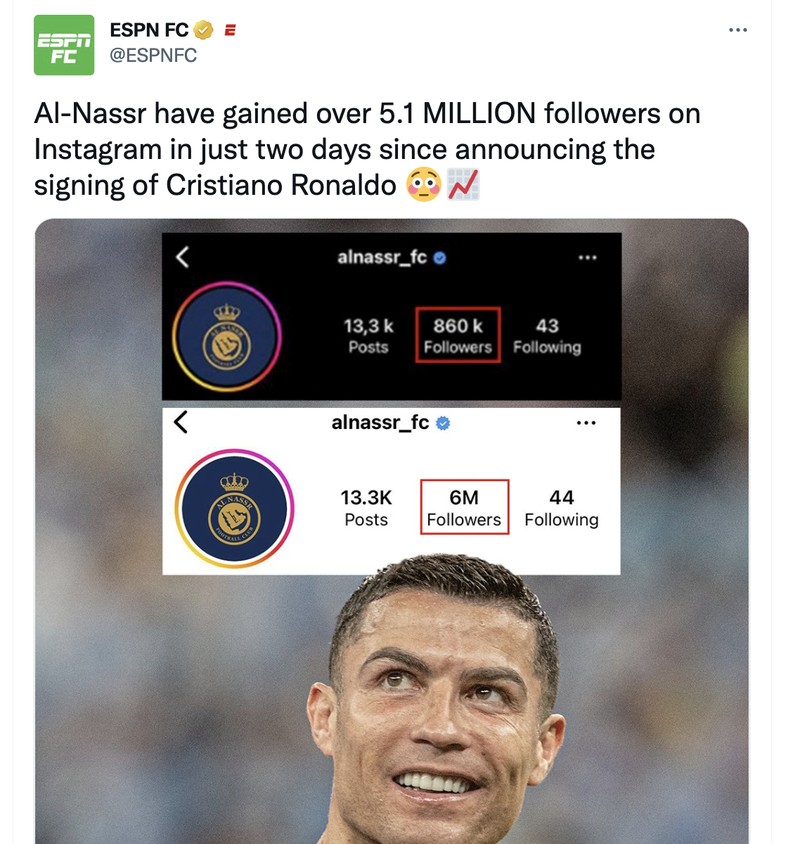The image size is (800, 844).
Task: Click the 13.3K Posts count
Action: [x=368, y=505]
